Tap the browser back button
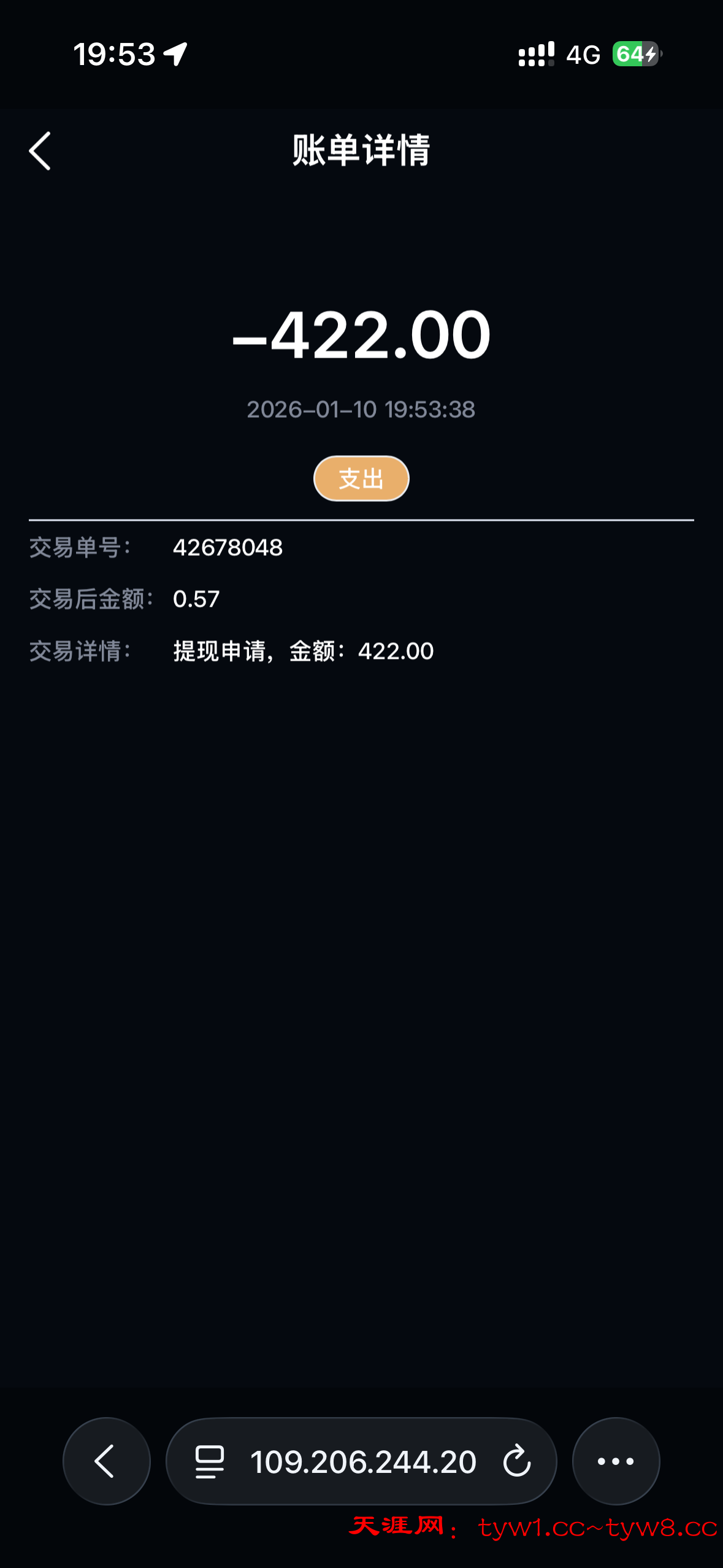The width and height of the screenshot is (723, 1568). (106, 1461)
